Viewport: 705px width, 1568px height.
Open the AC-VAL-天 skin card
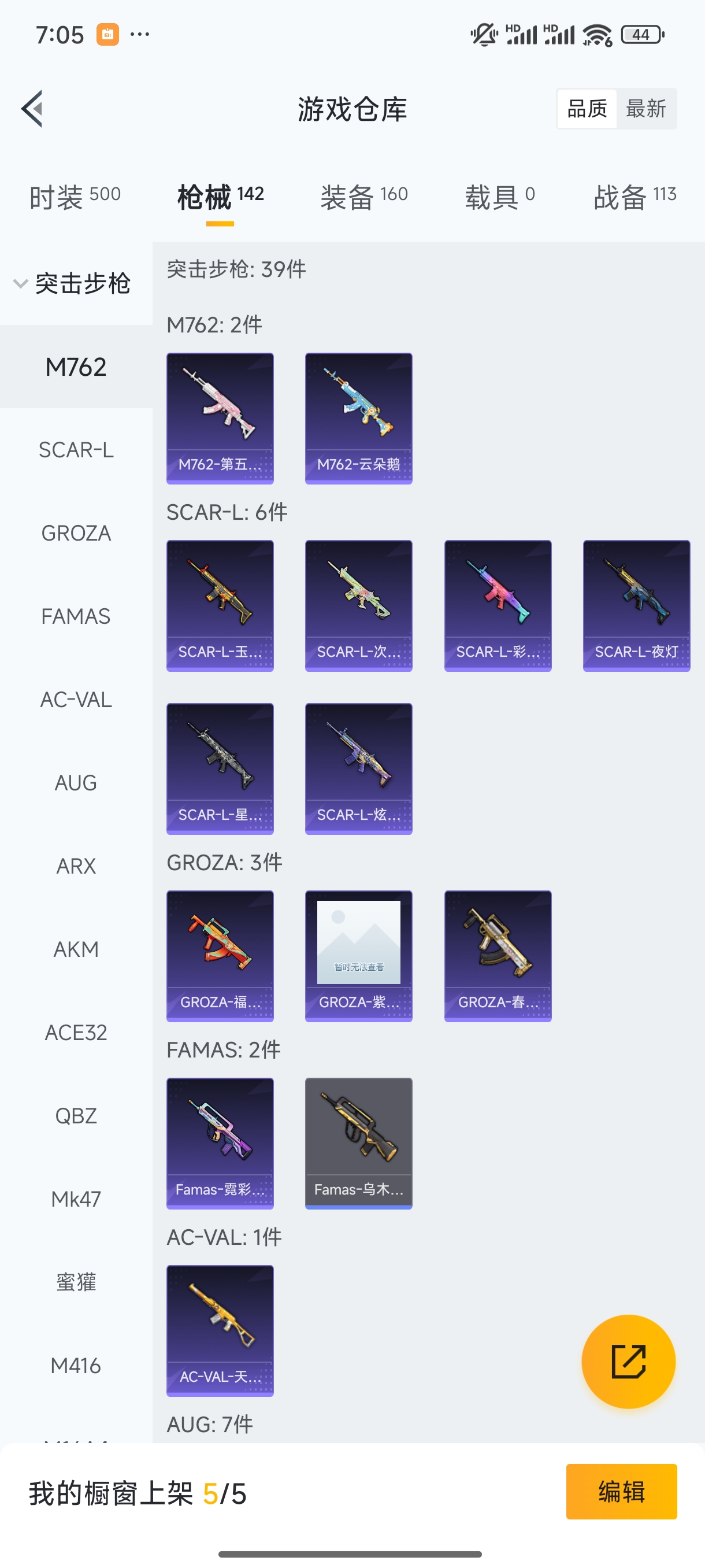(220, 1330)
